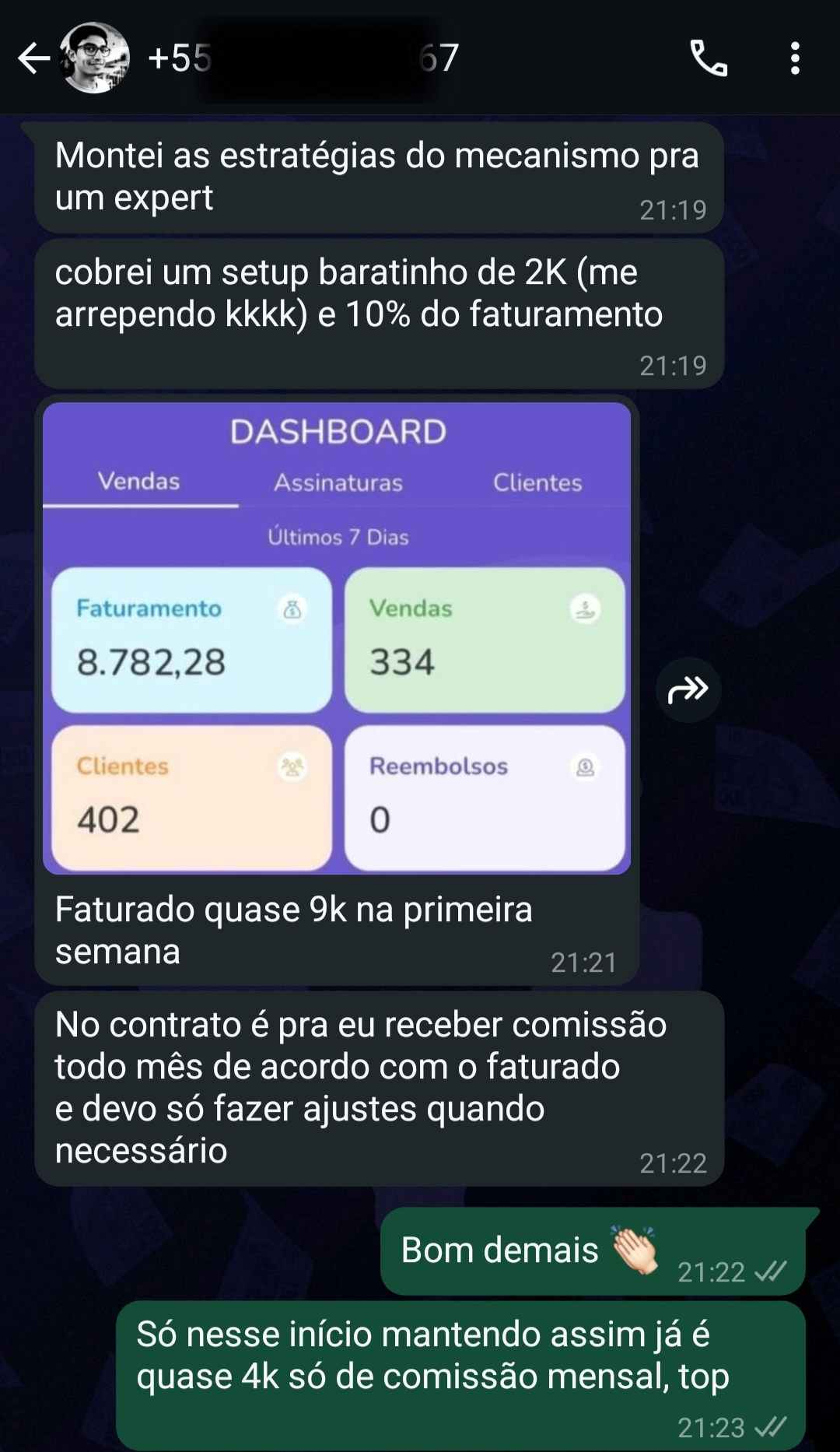The width and height of the screenshot is (840, 1452).
Task: Open the contact's profile picture
Action: click(95, 58)
